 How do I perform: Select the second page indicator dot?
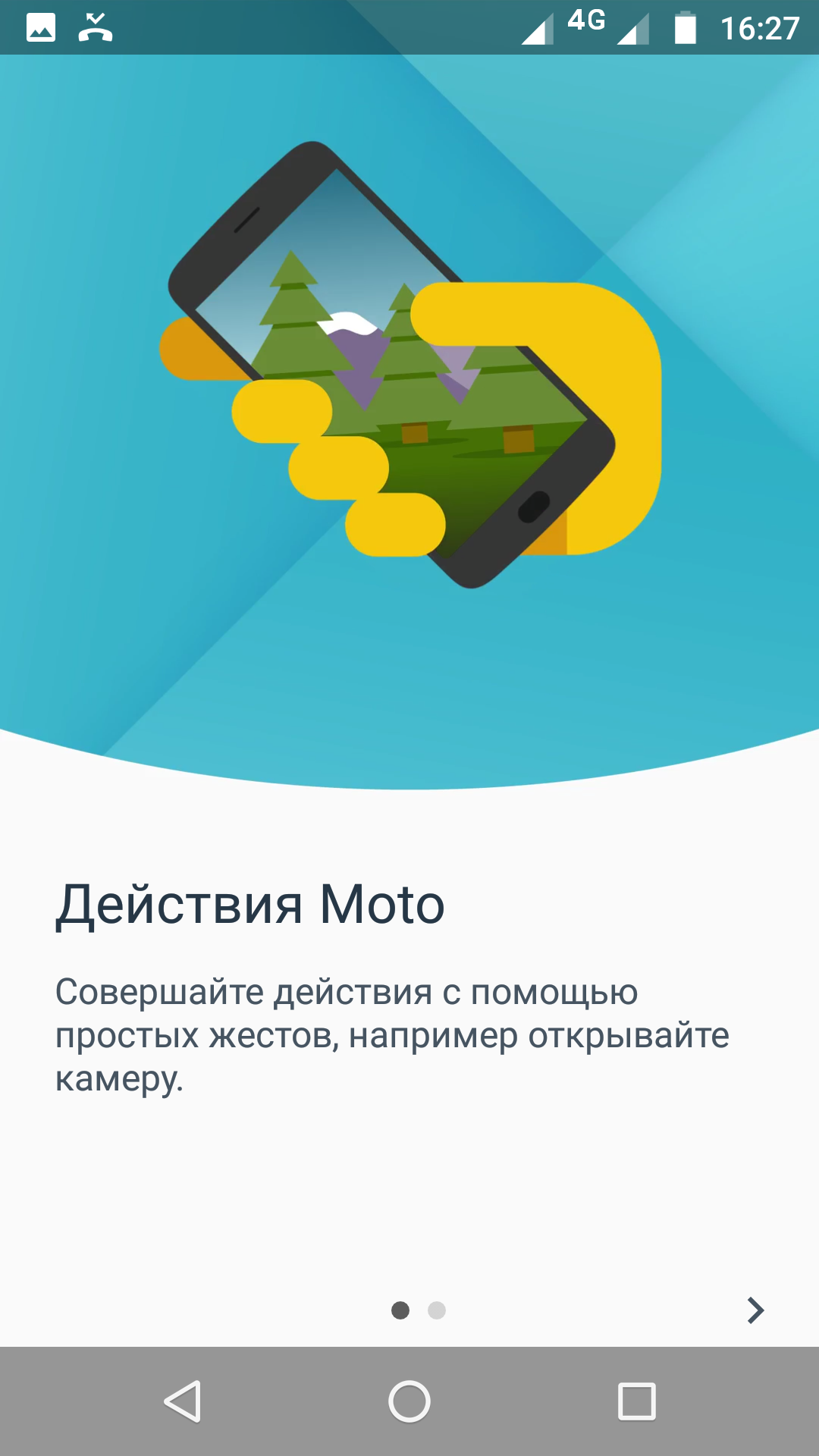tap(437, 1310)
